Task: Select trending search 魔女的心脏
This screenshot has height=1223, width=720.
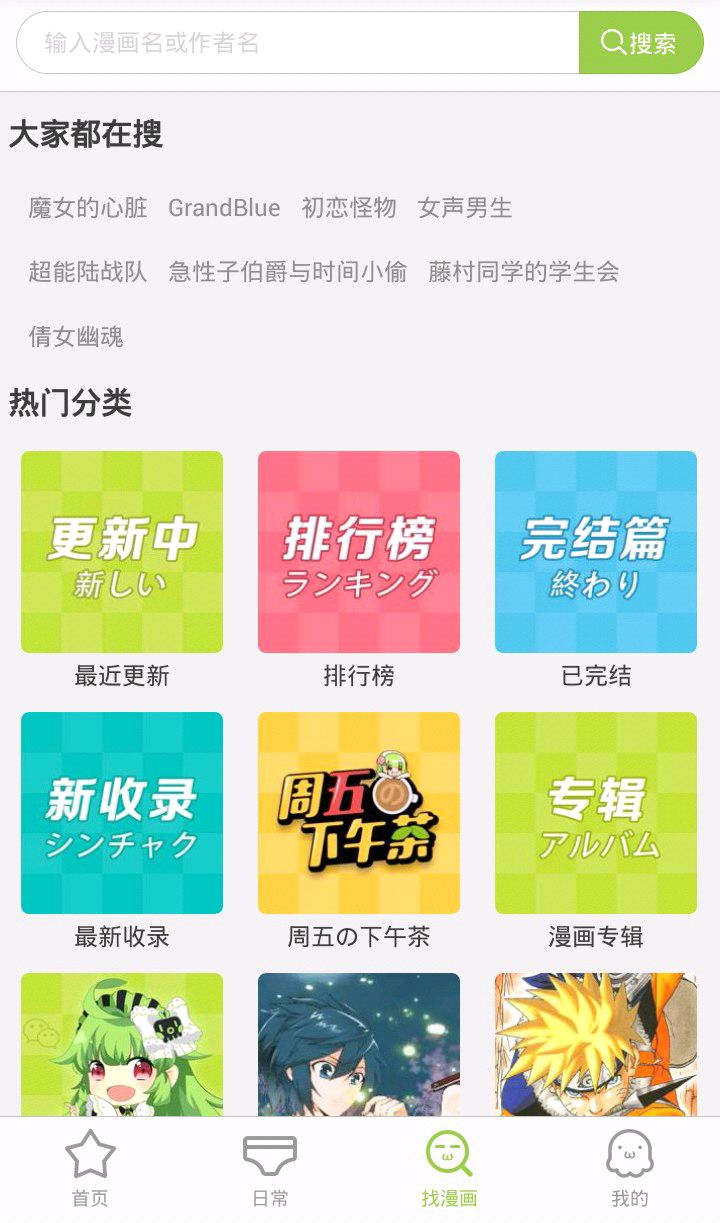Action: [88, 208]
